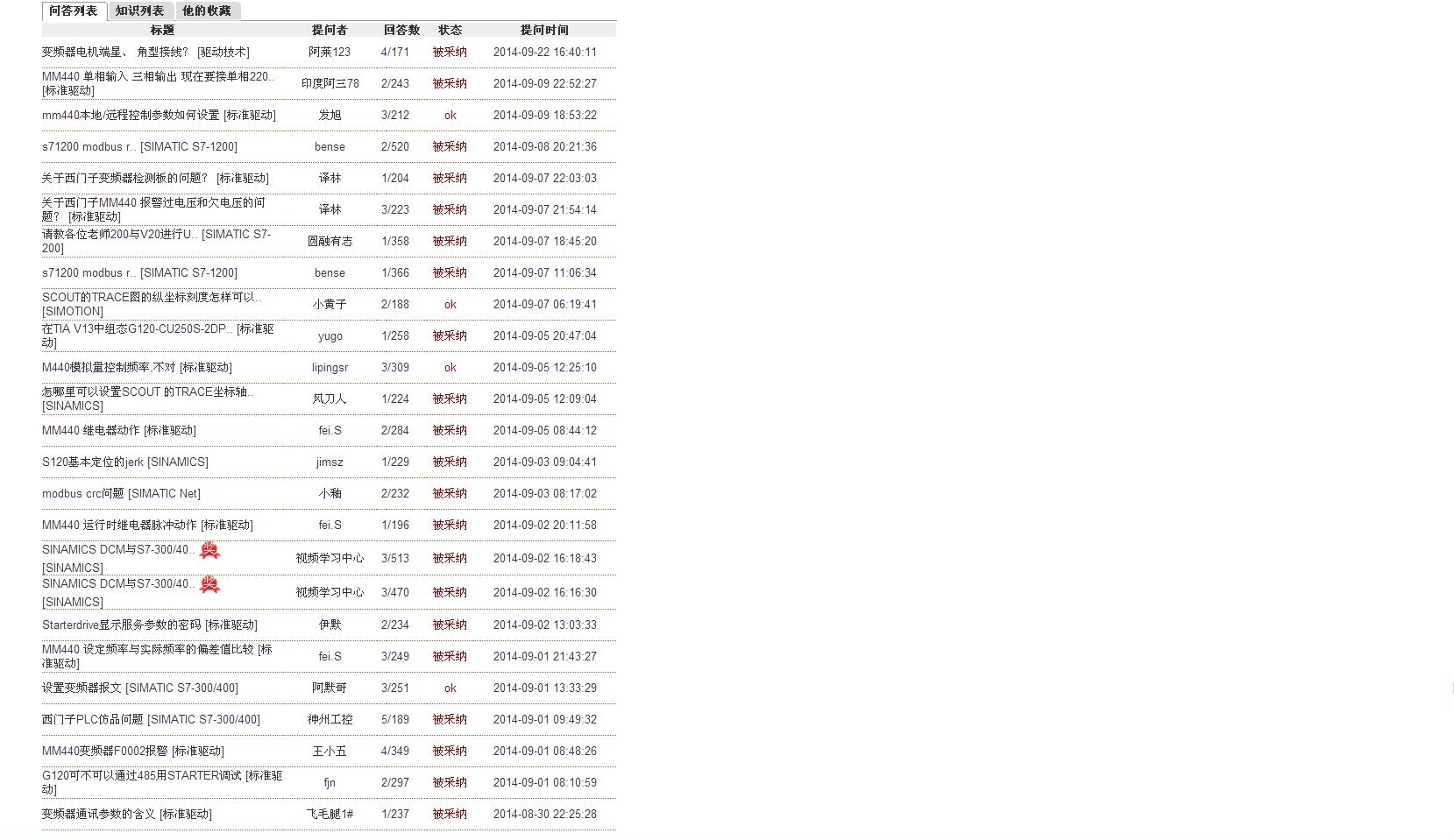The image size is (1454, 840).
Task: Open MM440变频器F0002报警 question
Action: point(105,752)
